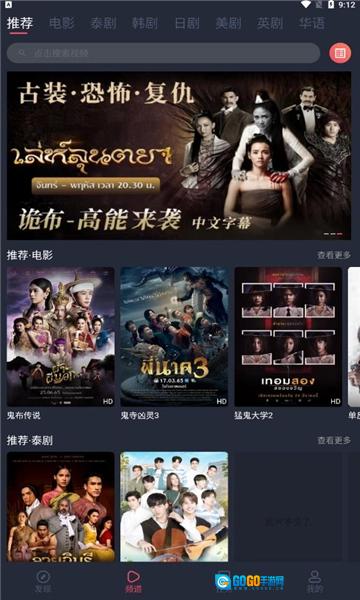Go to the 发现 bottom tab
The height and width of the screenshot is (600, 360).
[43, 581]
